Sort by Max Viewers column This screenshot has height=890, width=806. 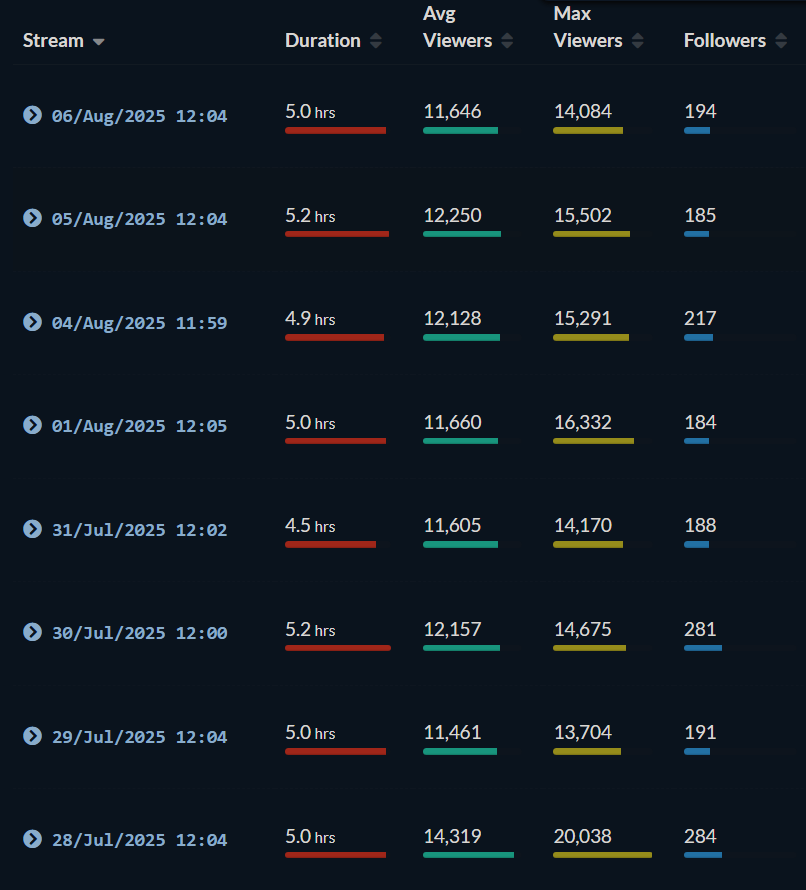599,27
